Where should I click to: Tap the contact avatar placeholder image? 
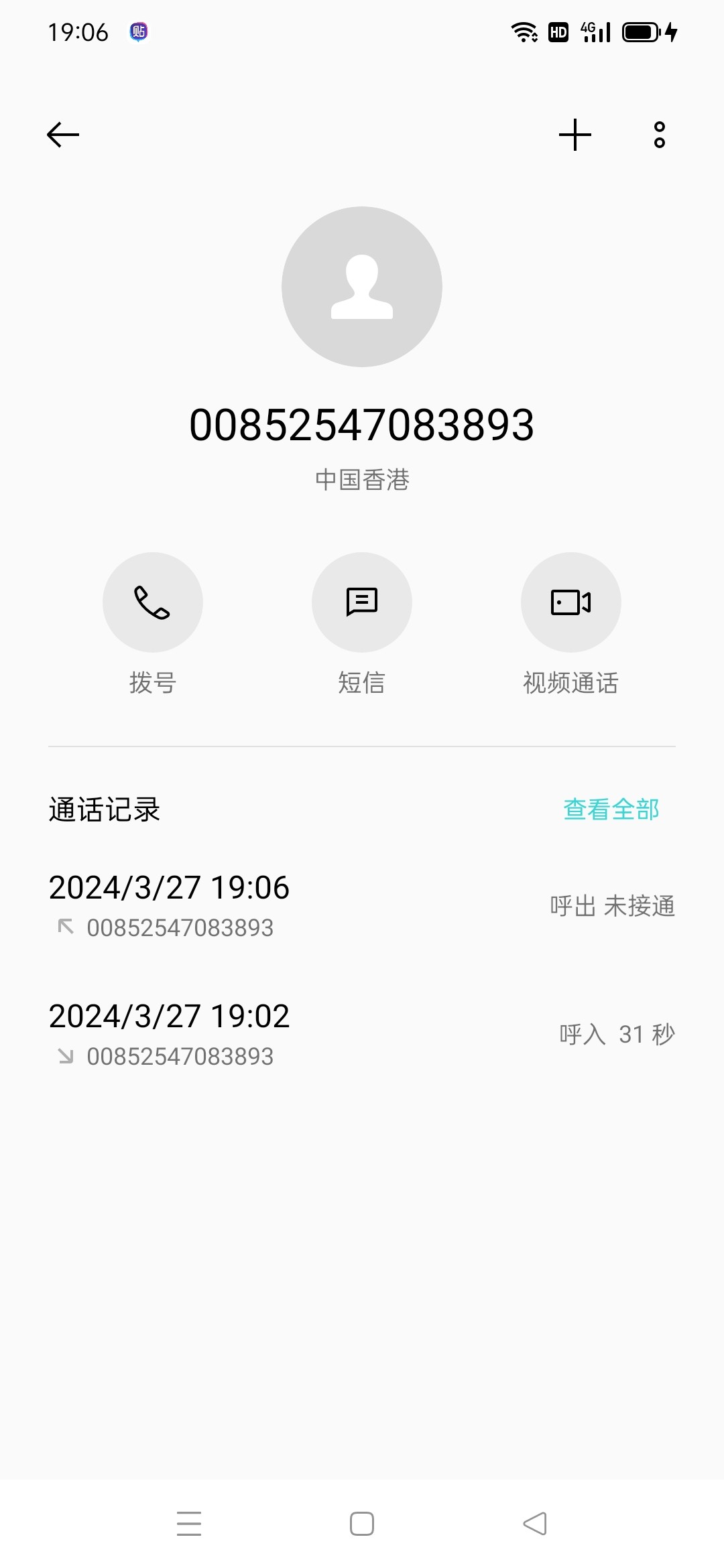pyautogui.click(x=361, y=286)
